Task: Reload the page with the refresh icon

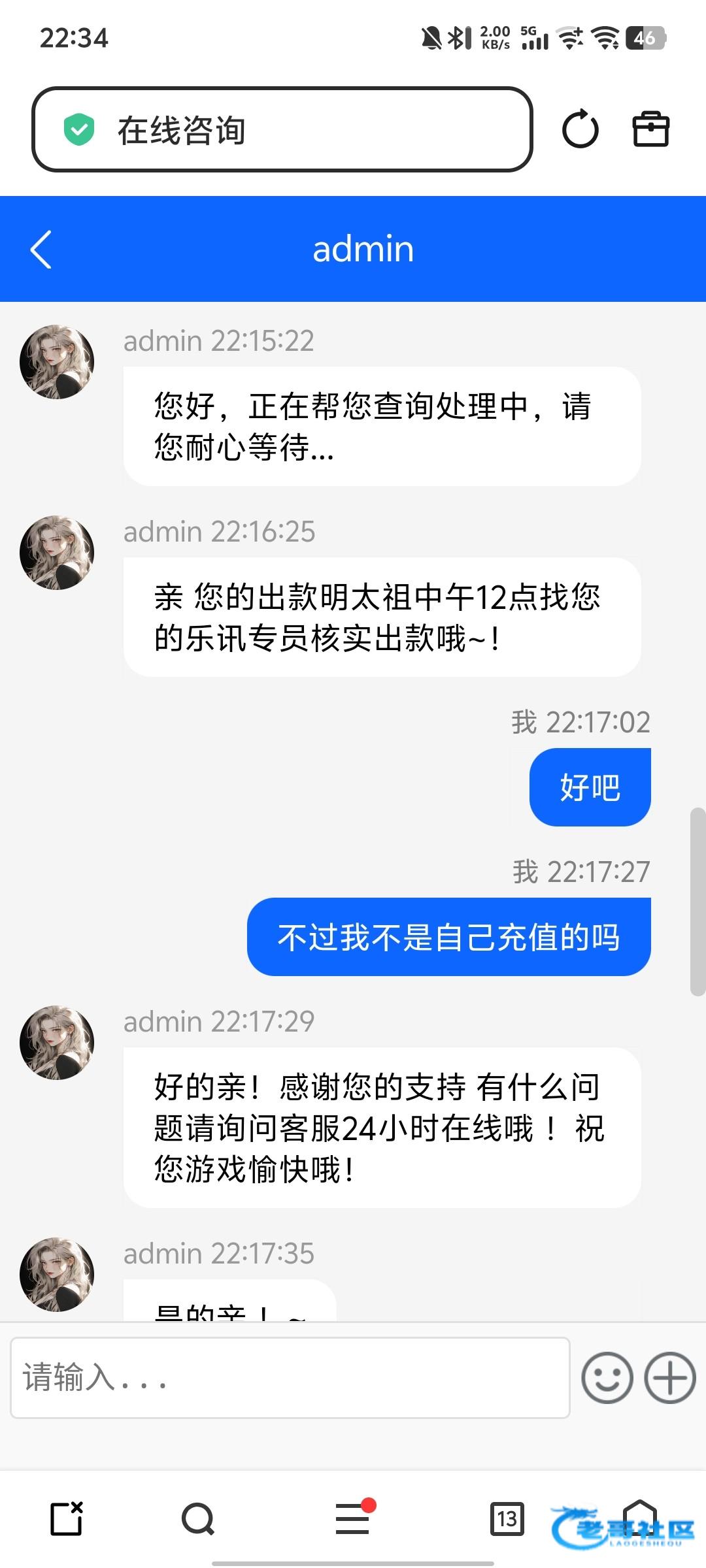Action: point(580,129)
